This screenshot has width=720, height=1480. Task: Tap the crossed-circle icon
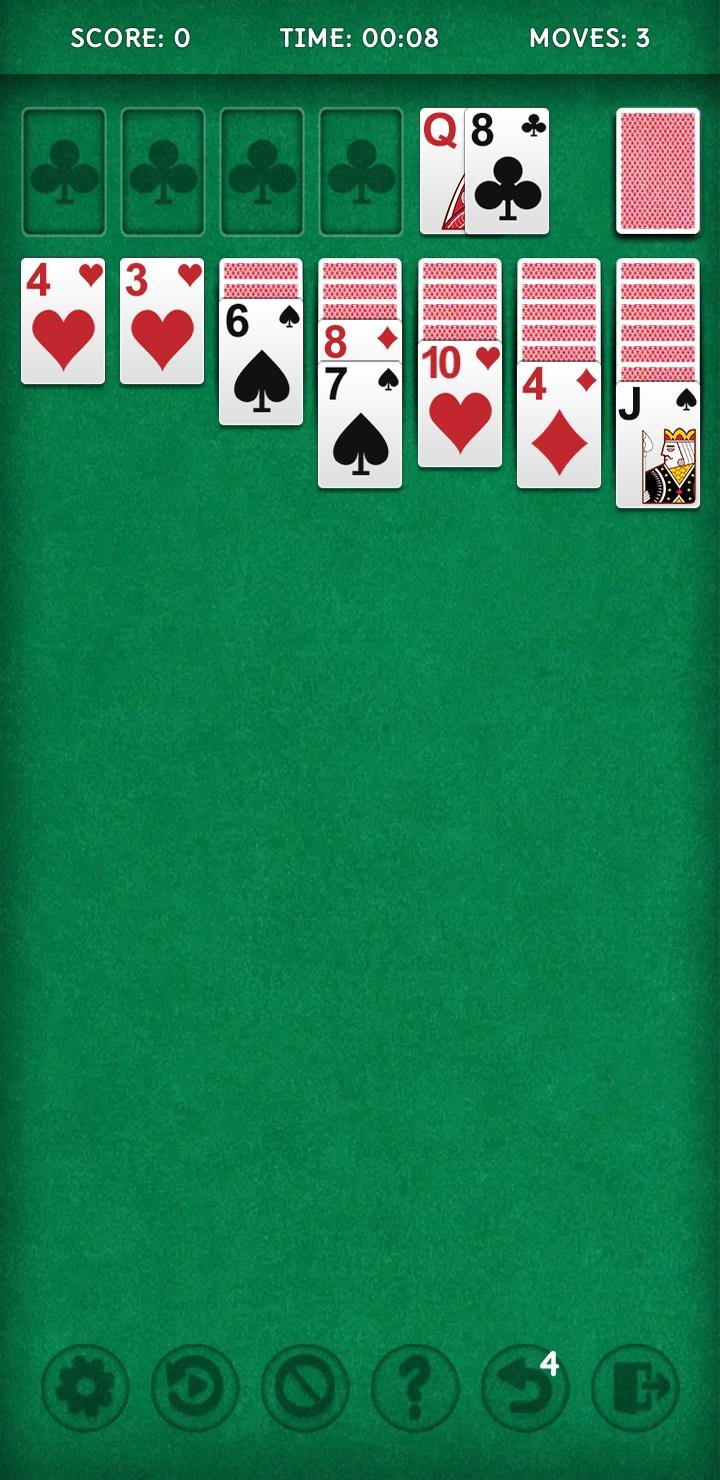(305, 1388)
